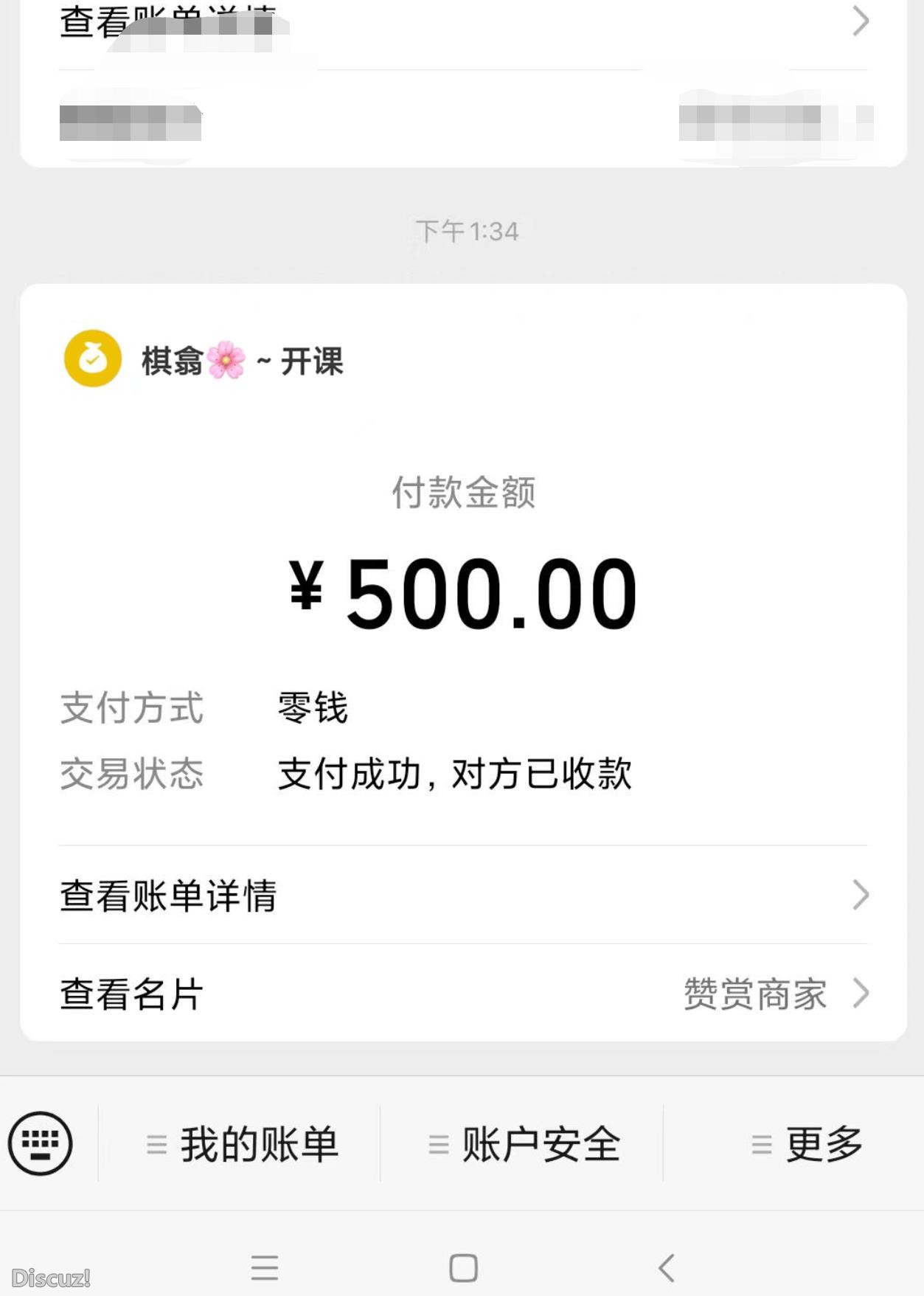Tap the sender name 棋翕~开课
This screenshot has width=924, height=1296.
(242, 361)
